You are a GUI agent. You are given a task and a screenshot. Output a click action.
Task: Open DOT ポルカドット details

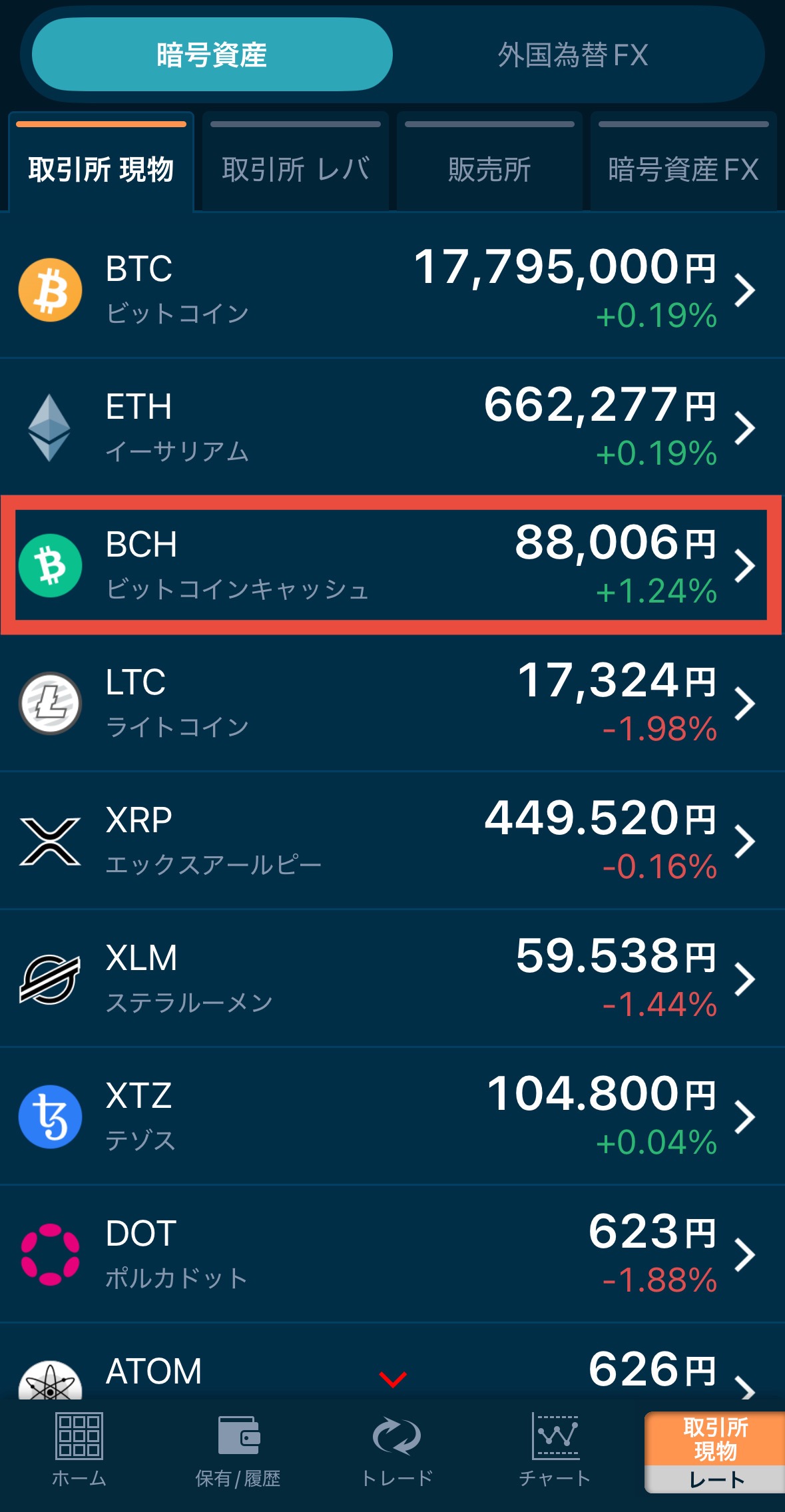(392, 1254)
